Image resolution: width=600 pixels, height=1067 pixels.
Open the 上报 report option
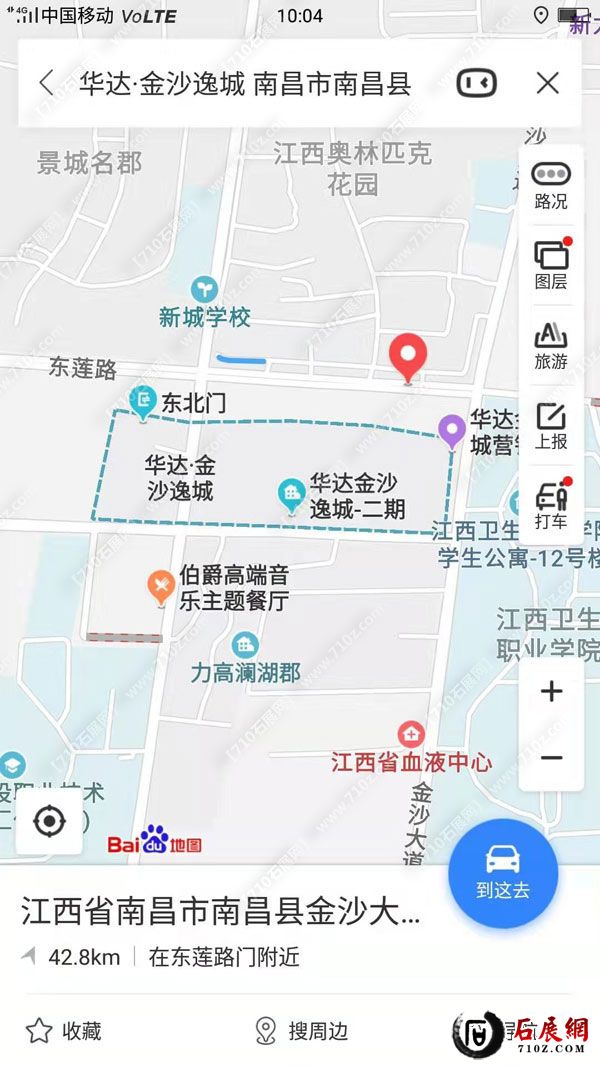pos(551,425)
